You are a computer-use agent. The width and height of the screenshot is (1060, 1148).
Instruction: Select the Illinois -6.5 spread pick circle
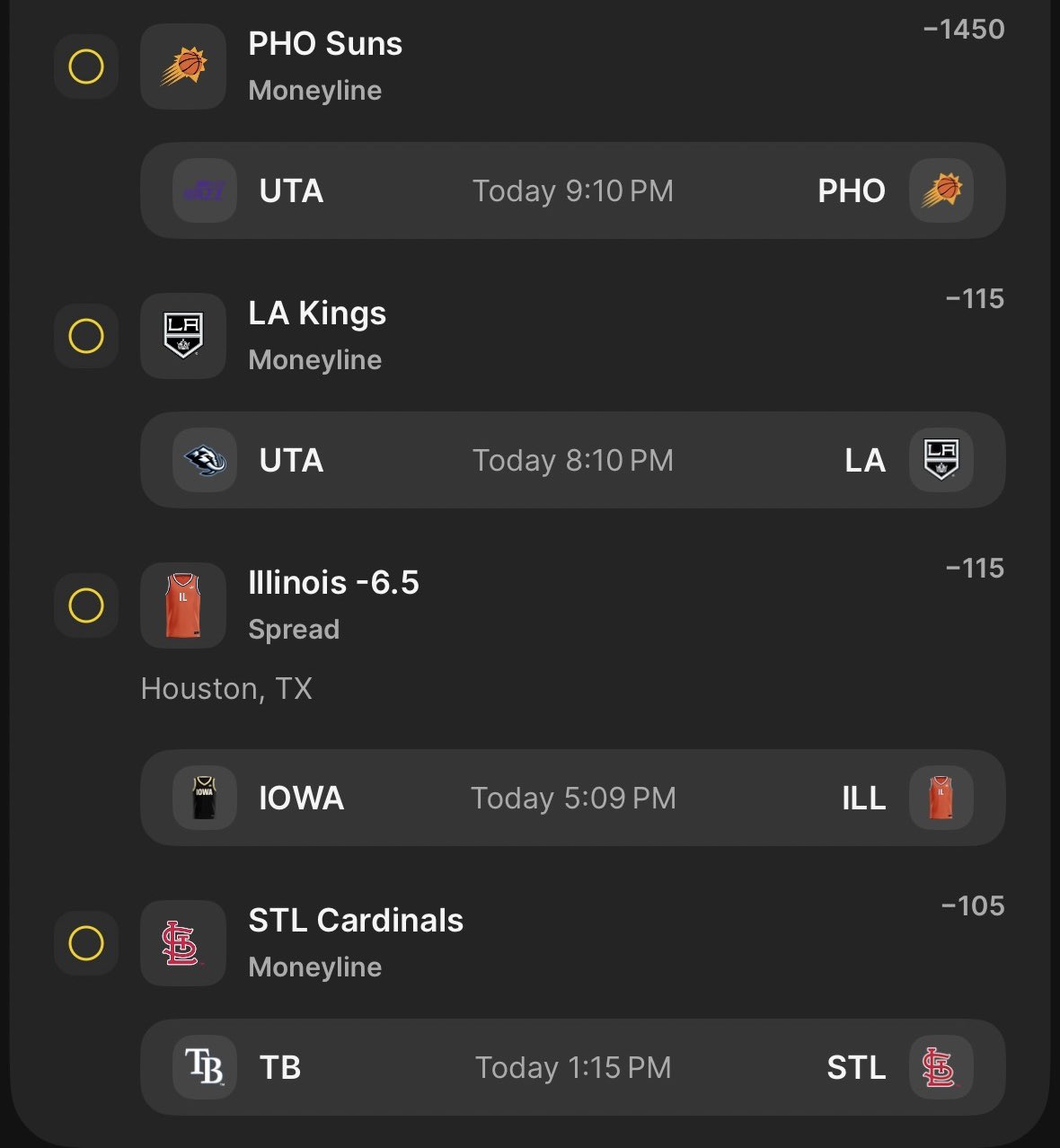[x=86, y=605]
